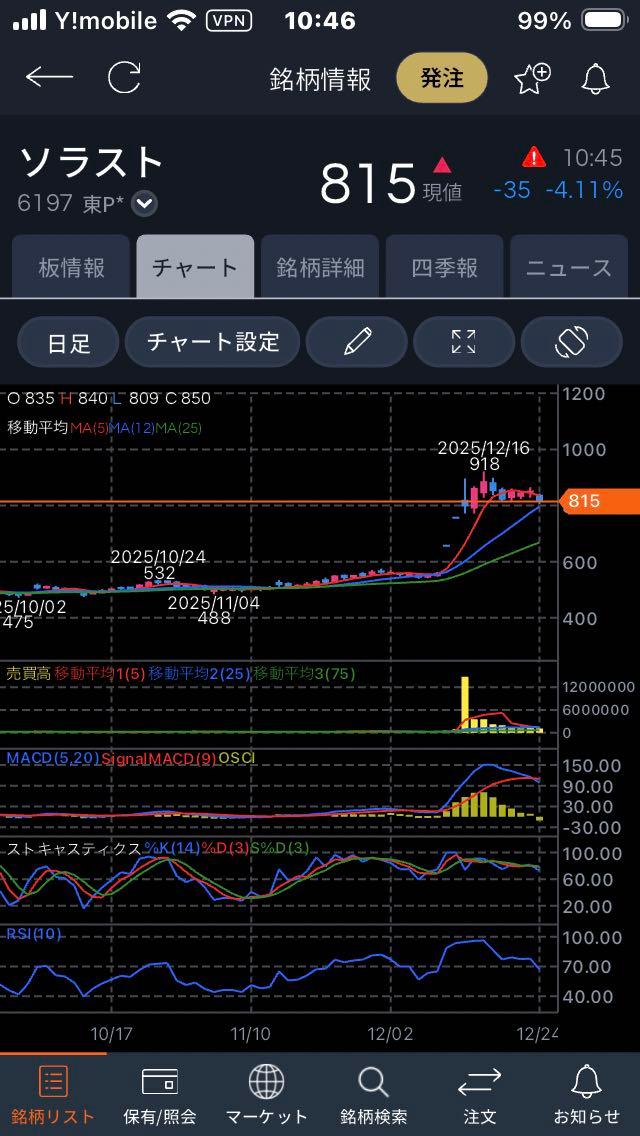Expand the 東P* market dropdown

coord(145,204)
